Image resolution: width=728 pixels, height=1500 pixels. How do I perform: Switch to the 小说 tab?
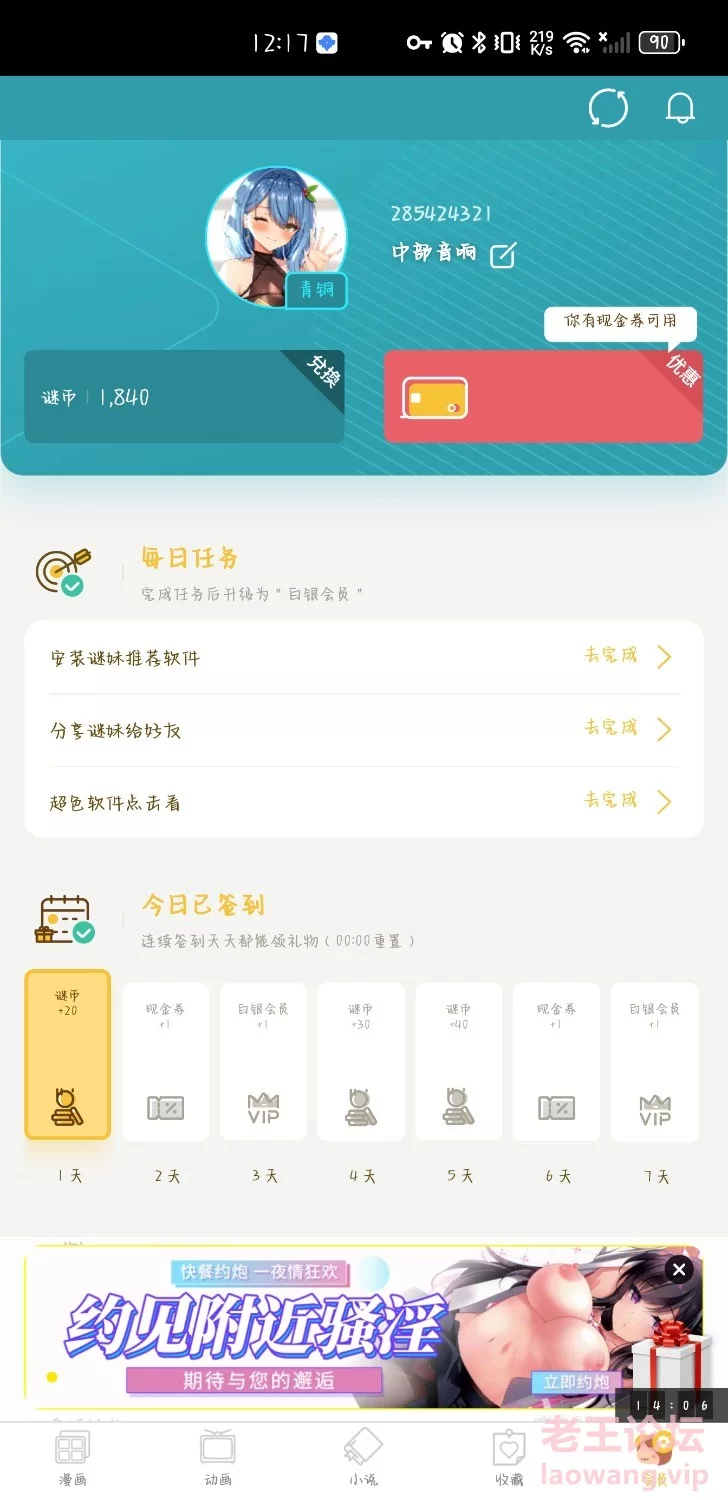click(363, 1459)
